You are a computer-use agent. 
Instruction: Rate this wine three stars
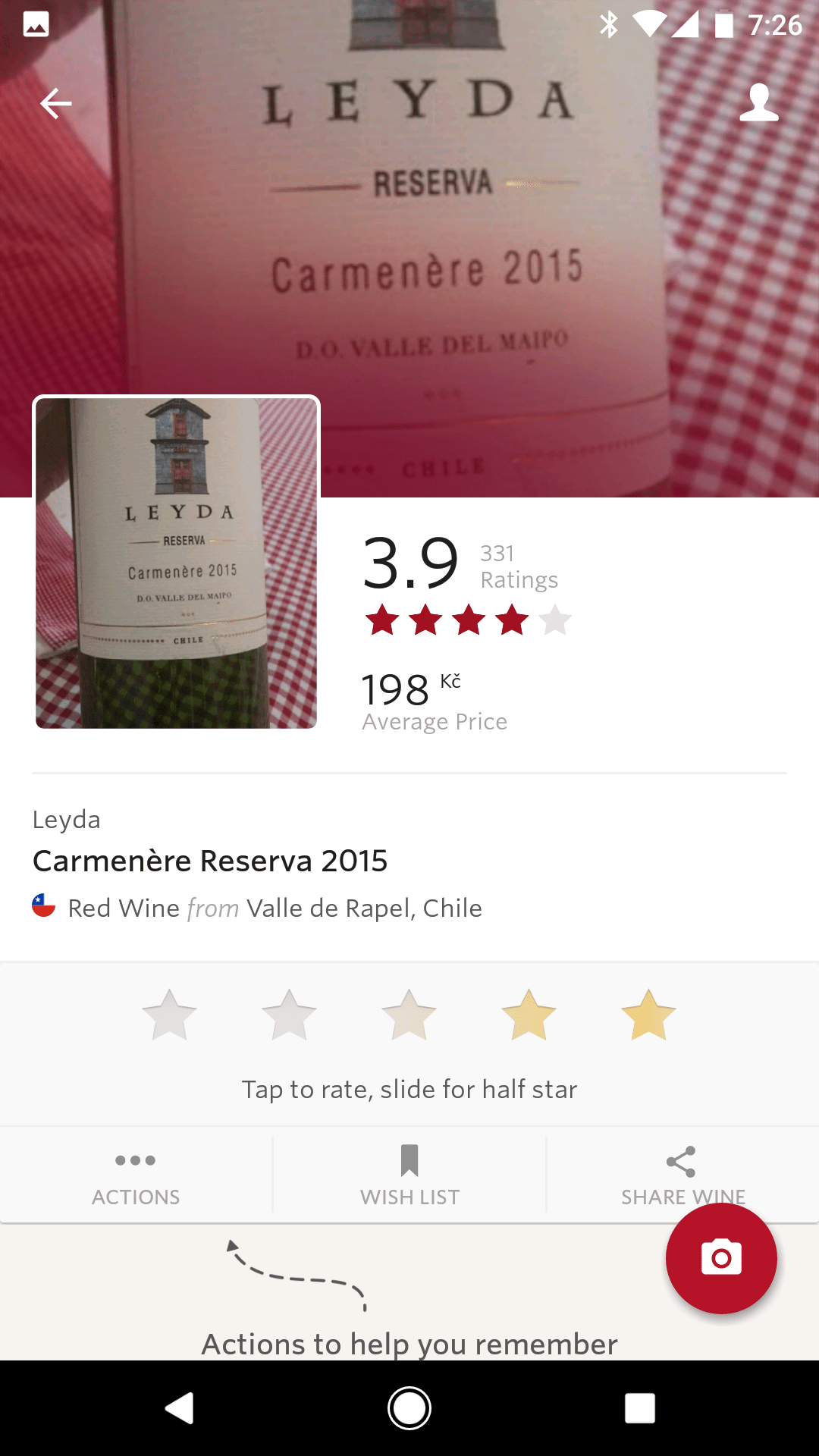point(409,1015)
